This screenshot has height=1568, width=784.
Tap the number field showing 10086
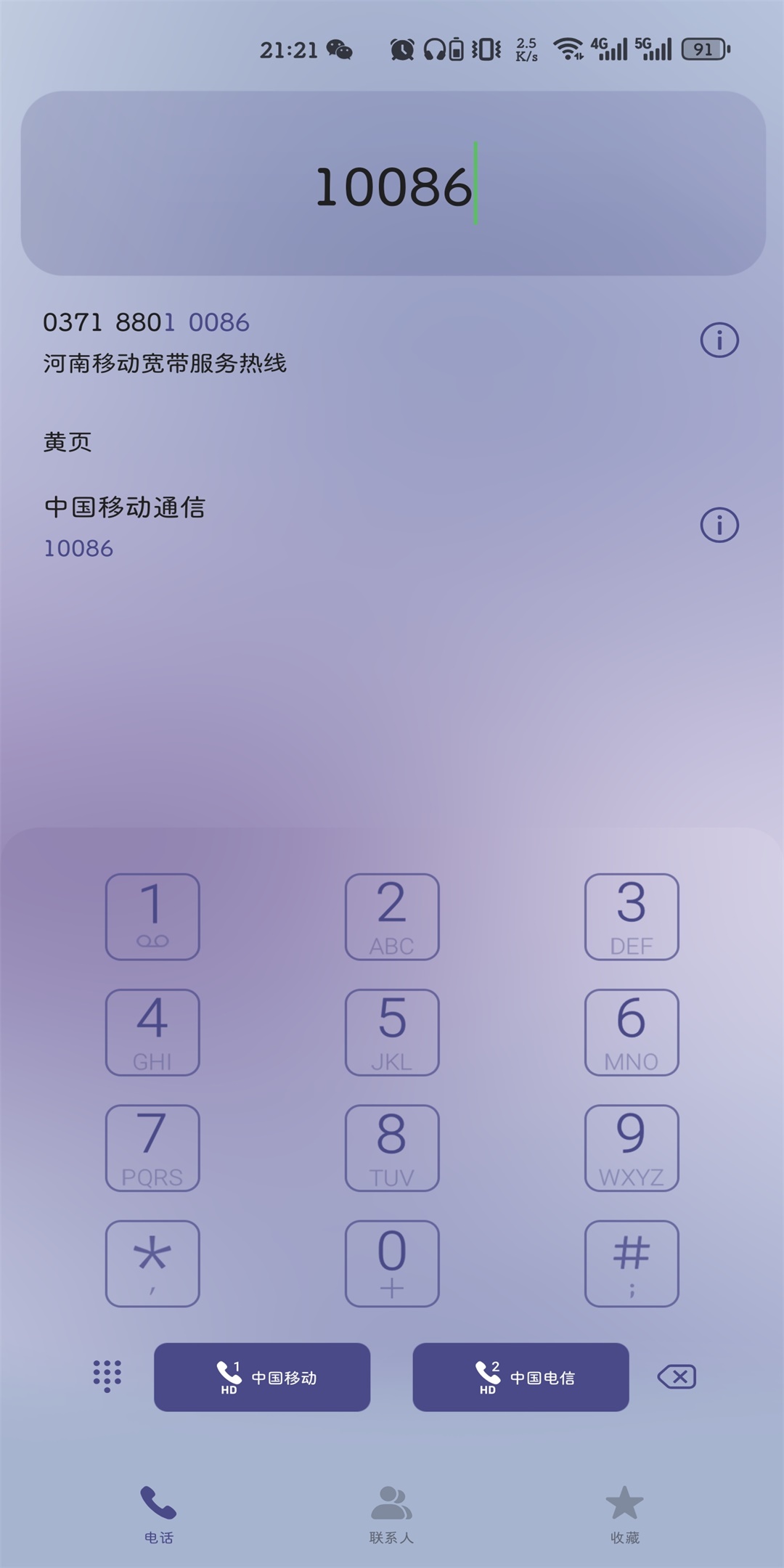tap(393, 186)
